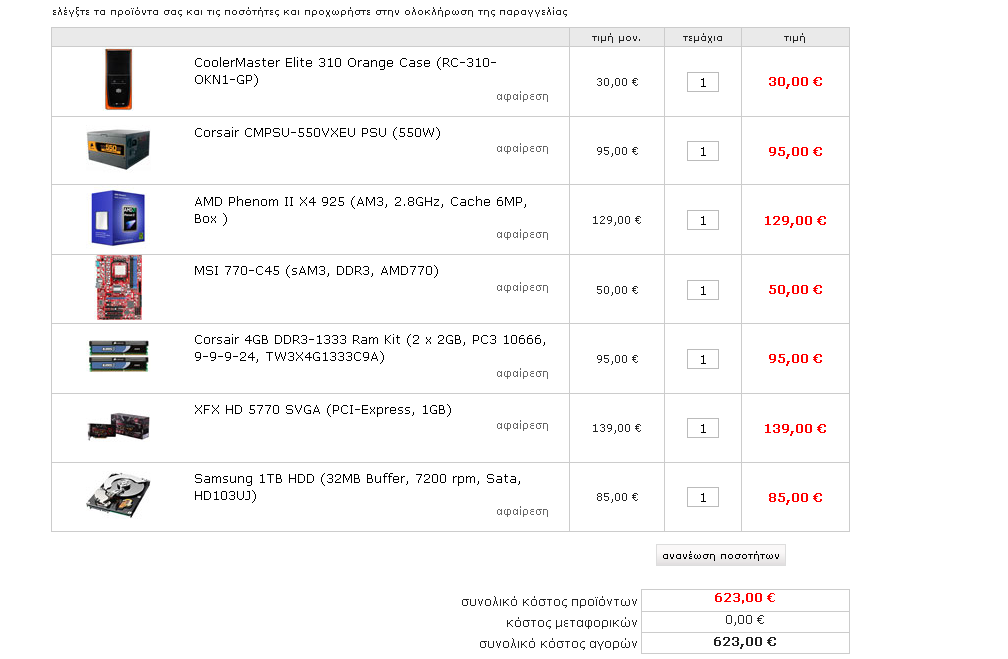Edit quantity field for AMD Phenom II
This screenshot has width=1008, height=659.
pyautogui.click(x=702, y=220)
